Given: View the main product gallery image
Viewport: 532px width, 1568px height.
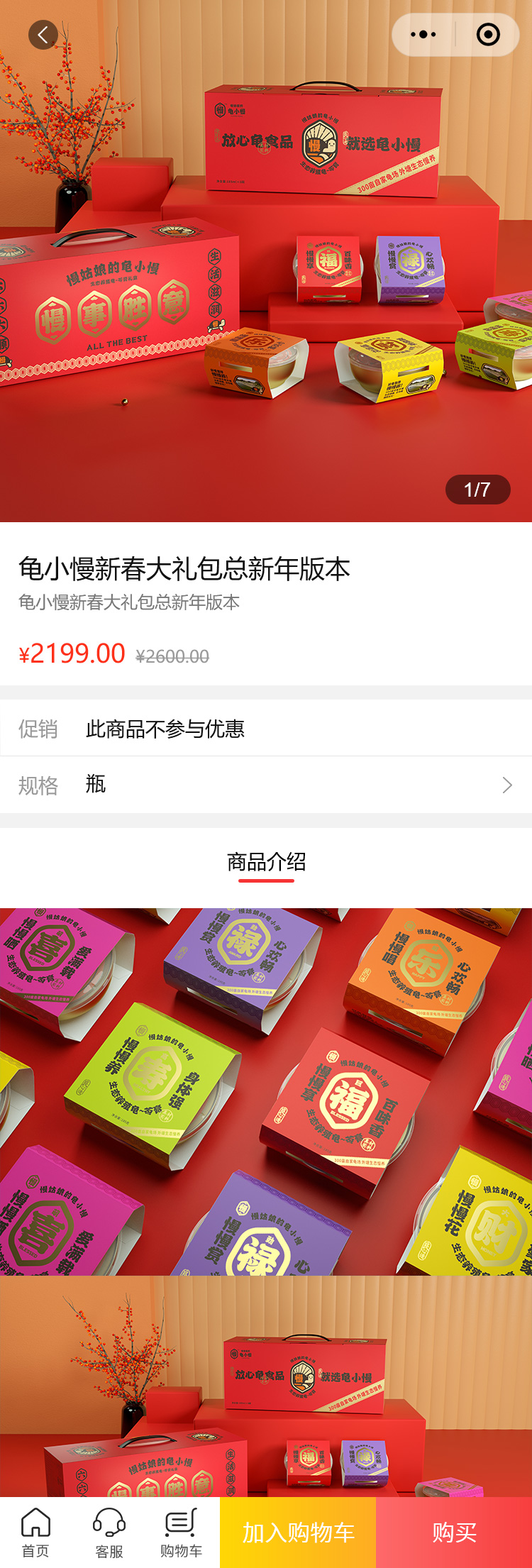Looking at the screenshot, I should click(266, 261).
